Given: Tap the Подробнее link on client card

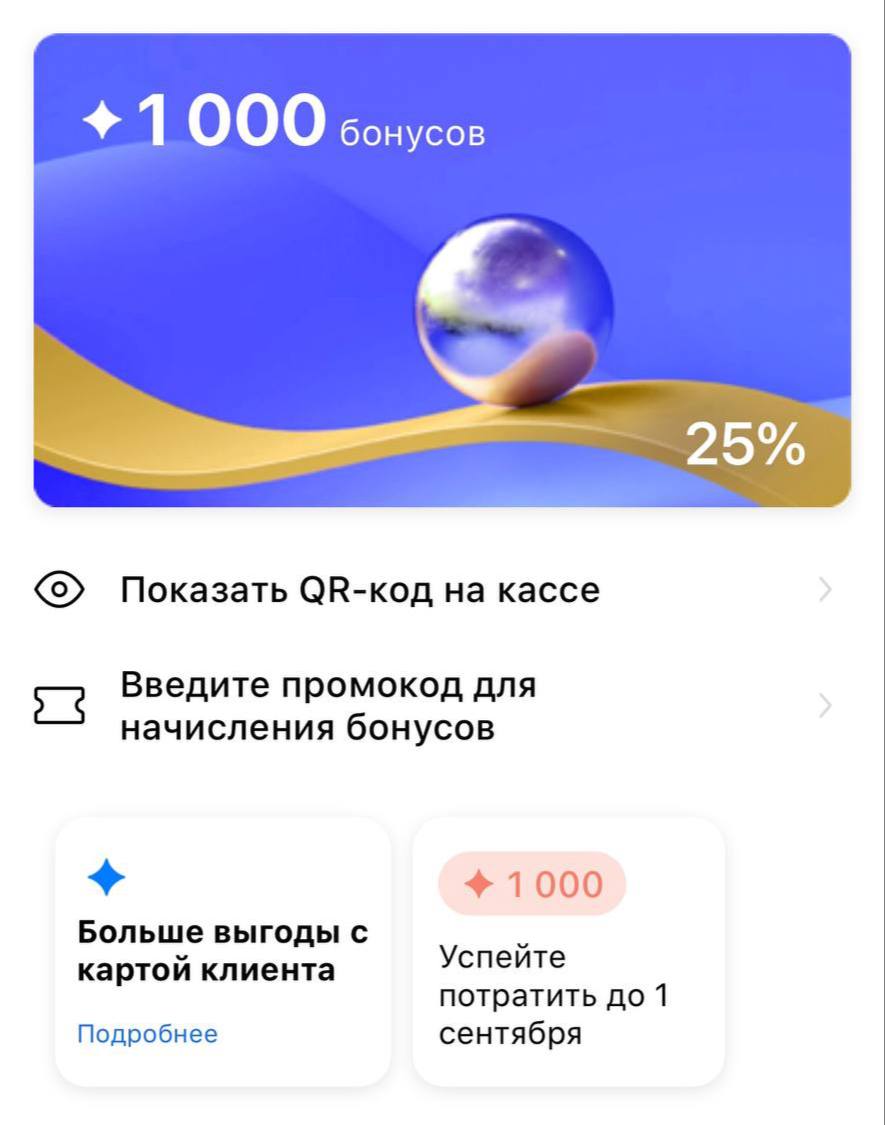Looking at the screenshot, I should (x=147, y=1034).
